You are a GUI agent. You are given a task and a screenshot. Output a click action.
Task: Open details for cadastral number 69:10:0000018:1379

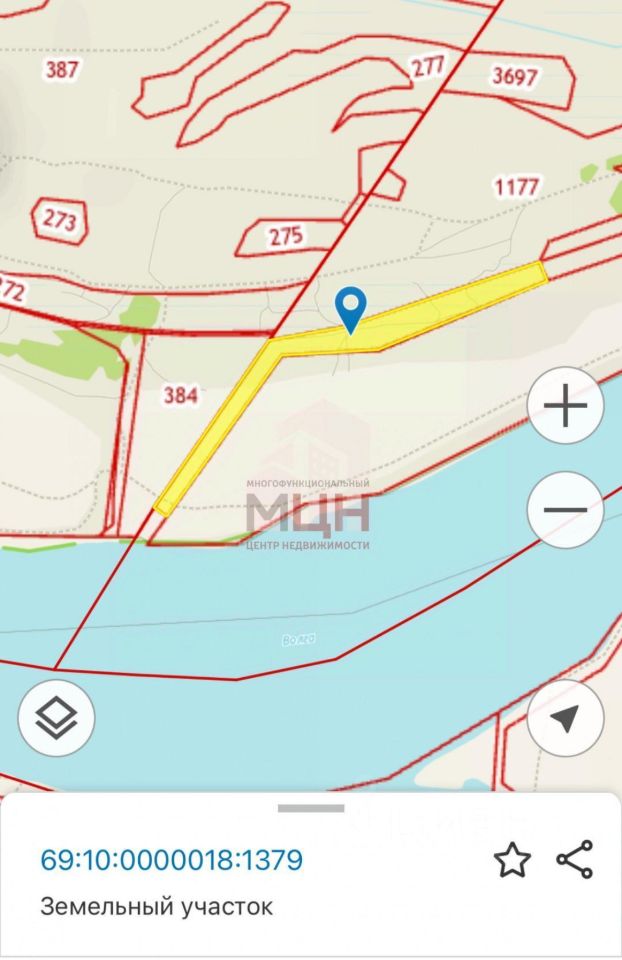click(171, 860)
